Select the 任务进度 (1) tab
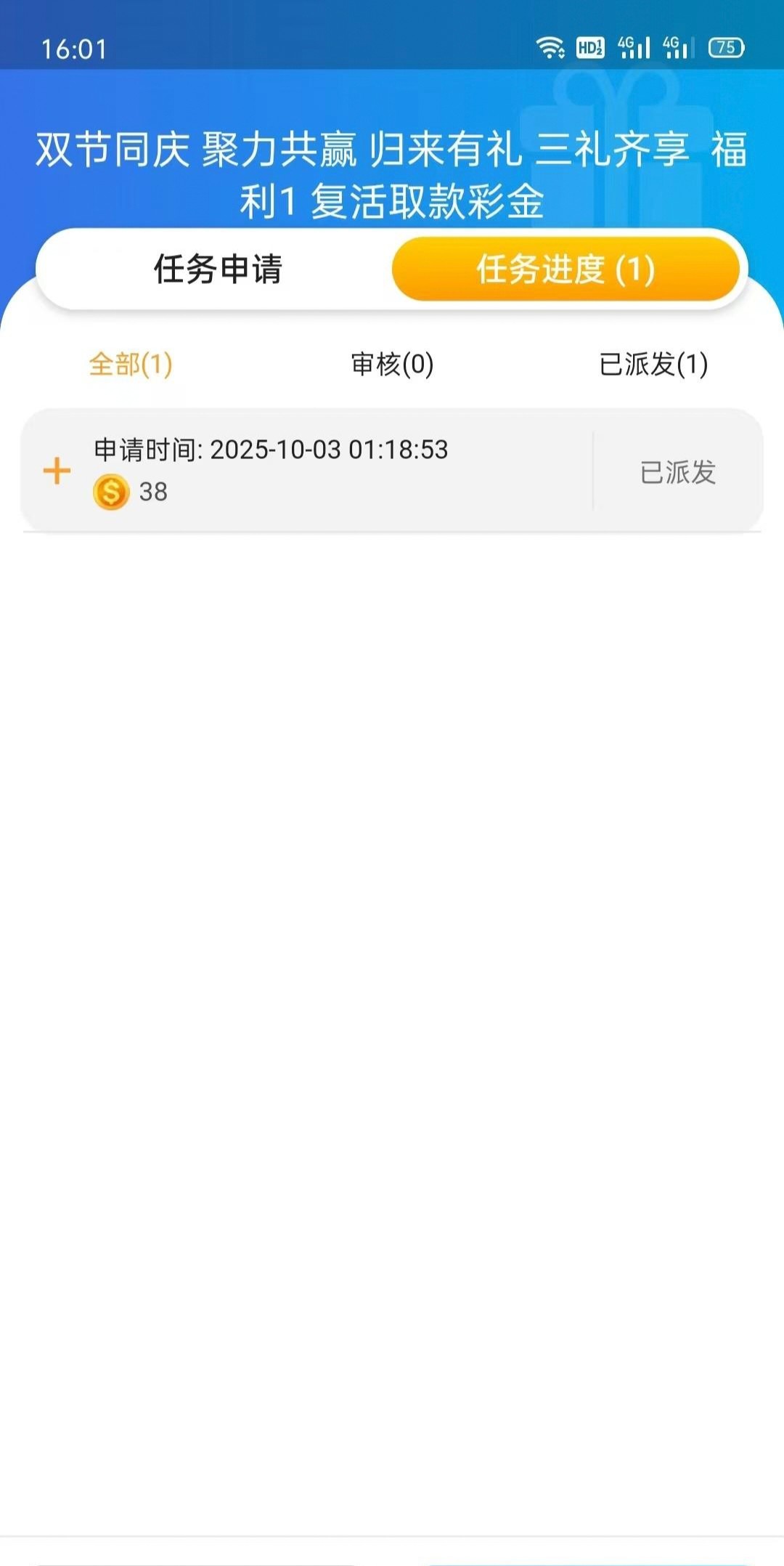This screenshot has width=784, height=1566. pos(565,269)
